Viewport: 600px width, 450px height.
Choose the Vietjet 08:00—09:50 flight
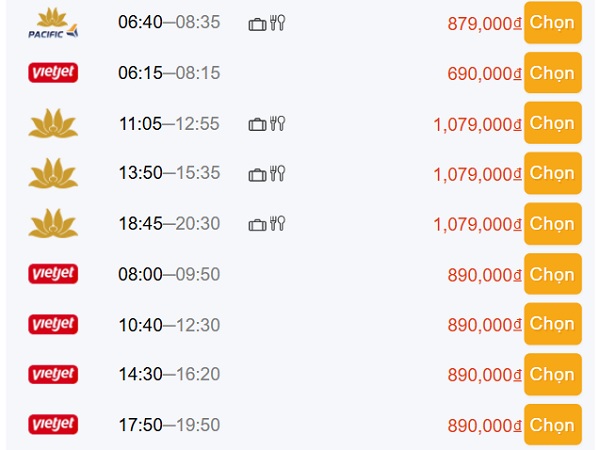(552, 274)
